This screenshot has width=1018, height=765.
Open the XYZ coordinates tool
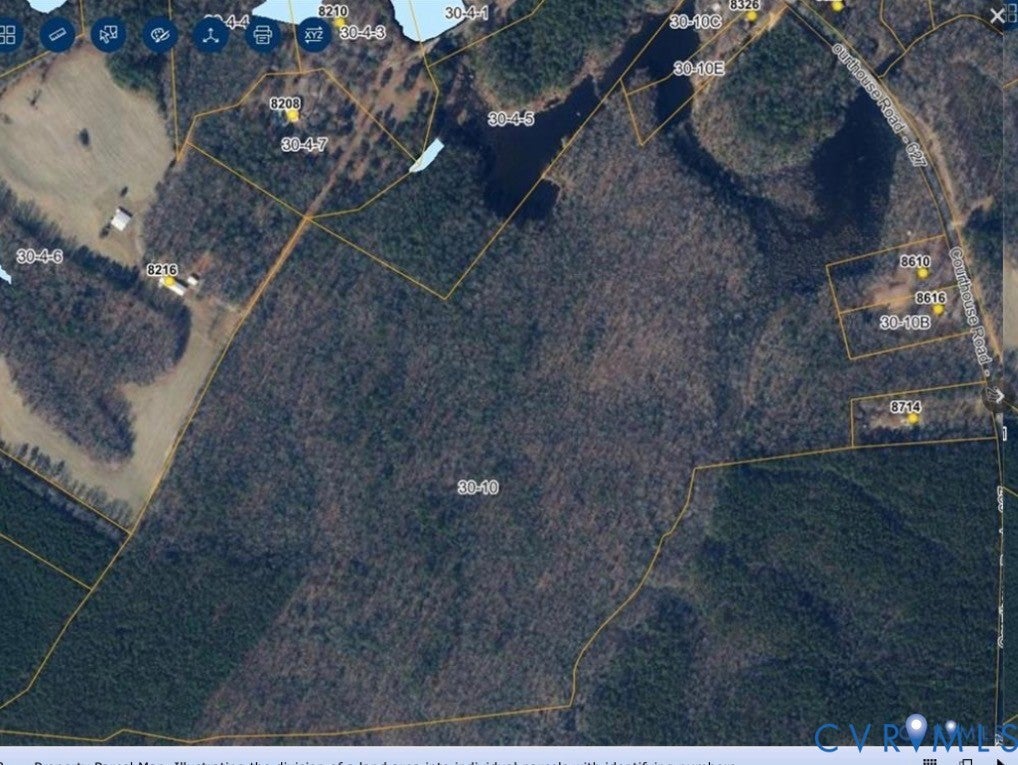point(314,34)
